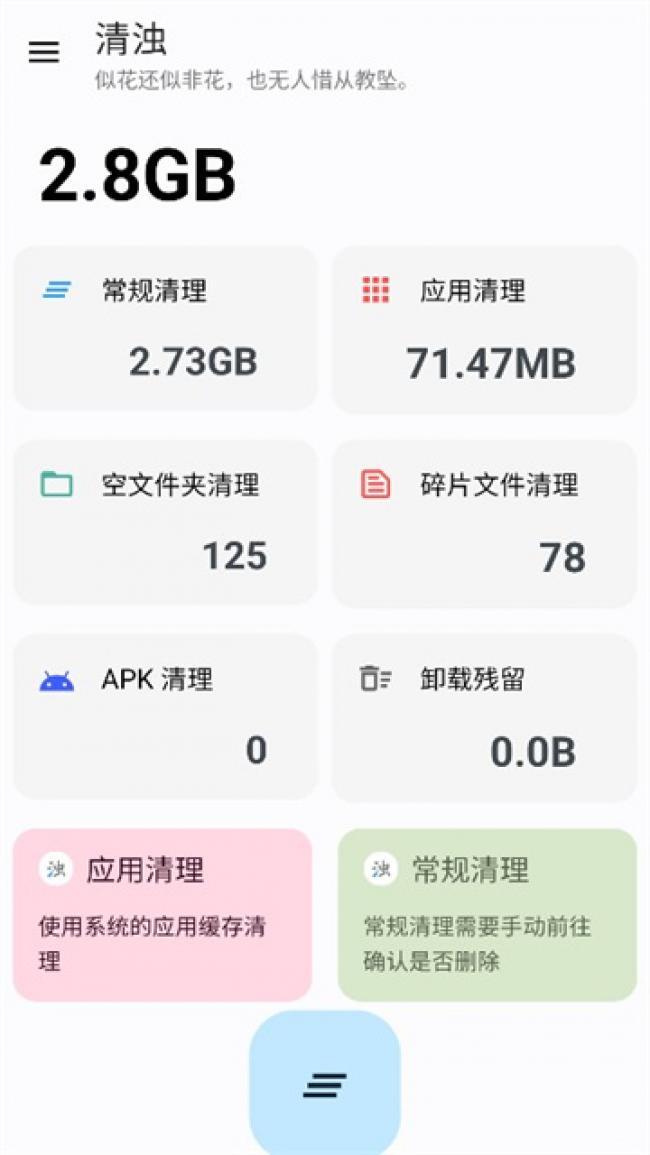The height and width of the screenshot is (1155, 650).
Task: Open the 常规清理 2.73GB card
Action: tap(165, 328)
